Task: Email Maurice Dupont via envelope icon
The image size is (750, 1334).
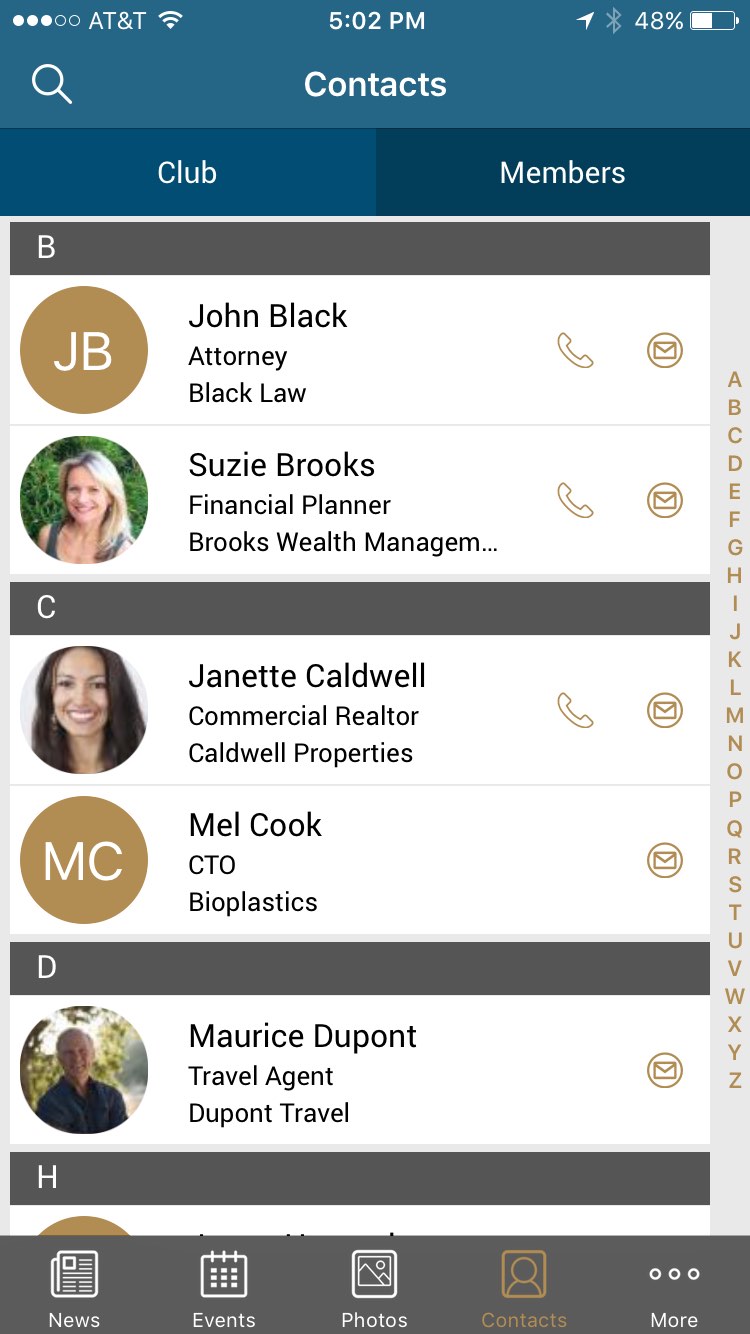Action: coord(665,1070)
